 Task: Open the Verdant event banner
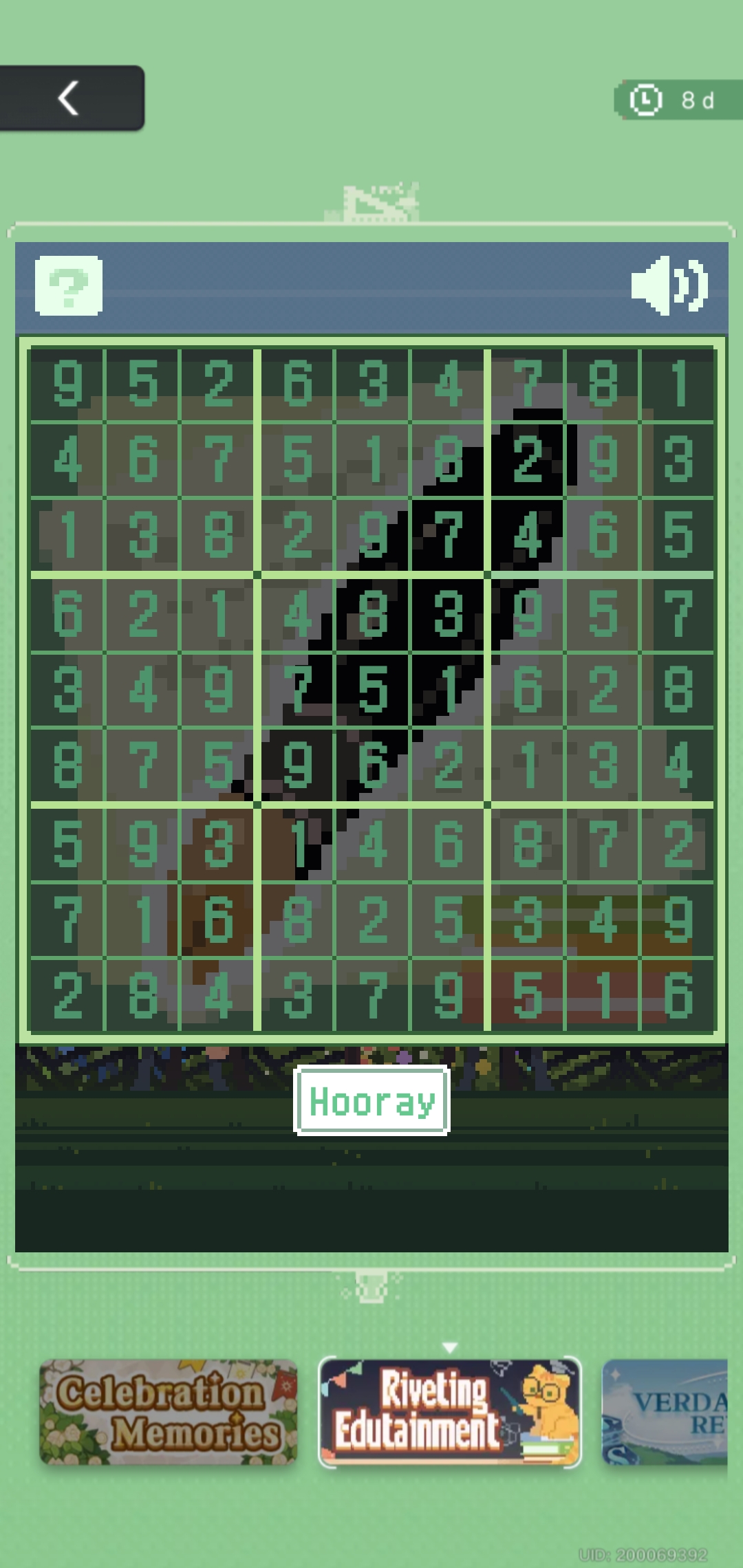coord(665,1412)
